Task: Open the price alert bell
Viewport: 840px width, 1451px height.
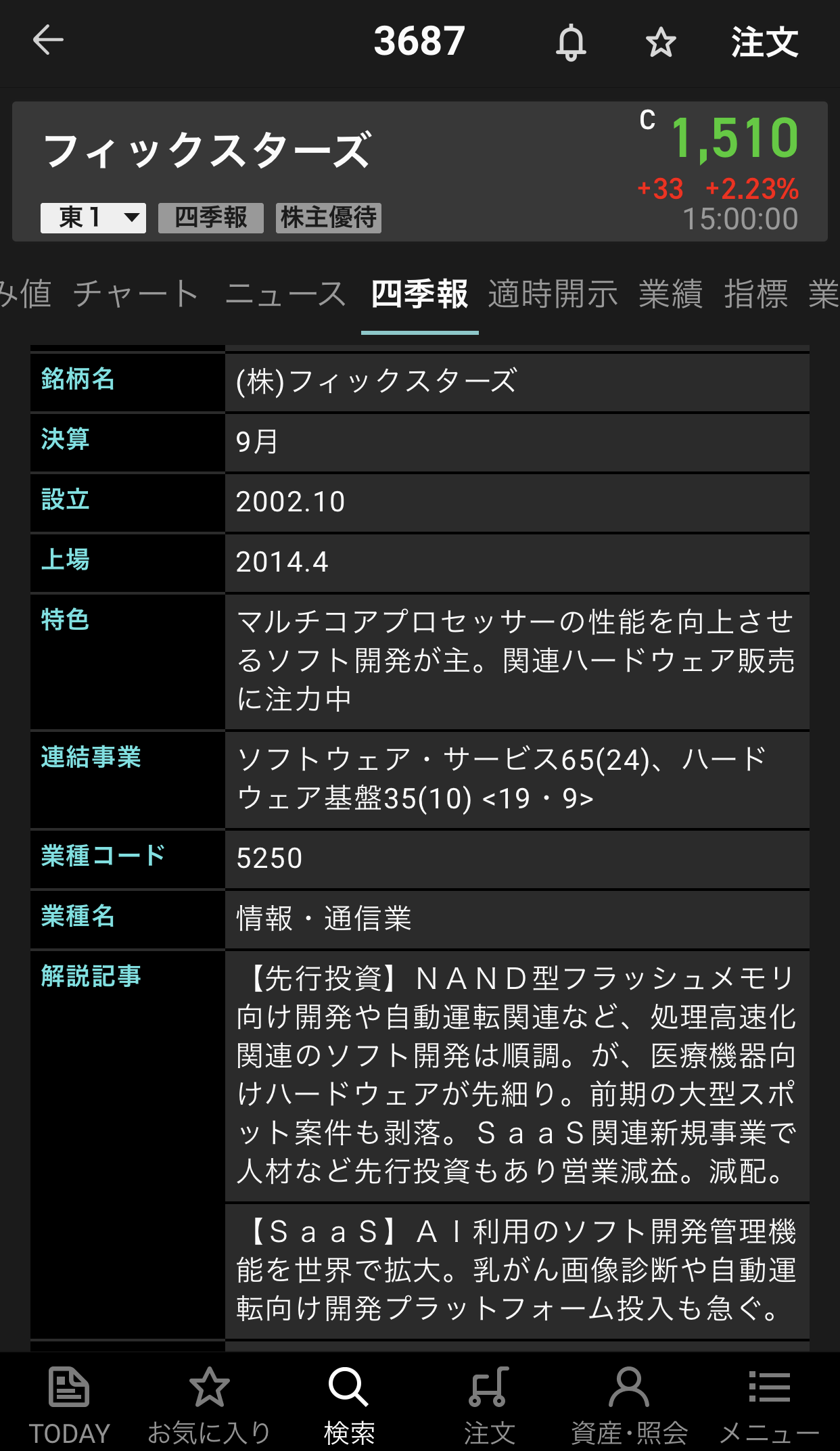Action: [x=571, y=42]
